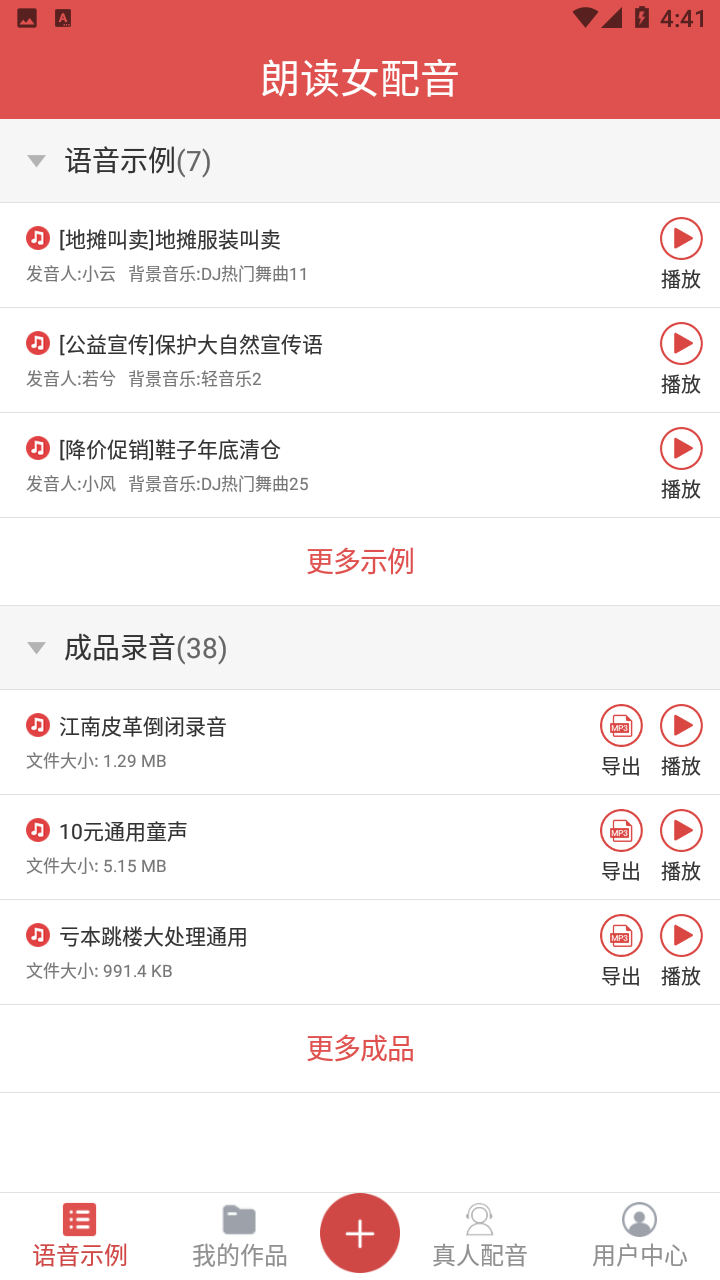Switch to the 语音示例 tab
Image resolution: width=720 pixels, height=1280 pixels.
click(80, 1236)
